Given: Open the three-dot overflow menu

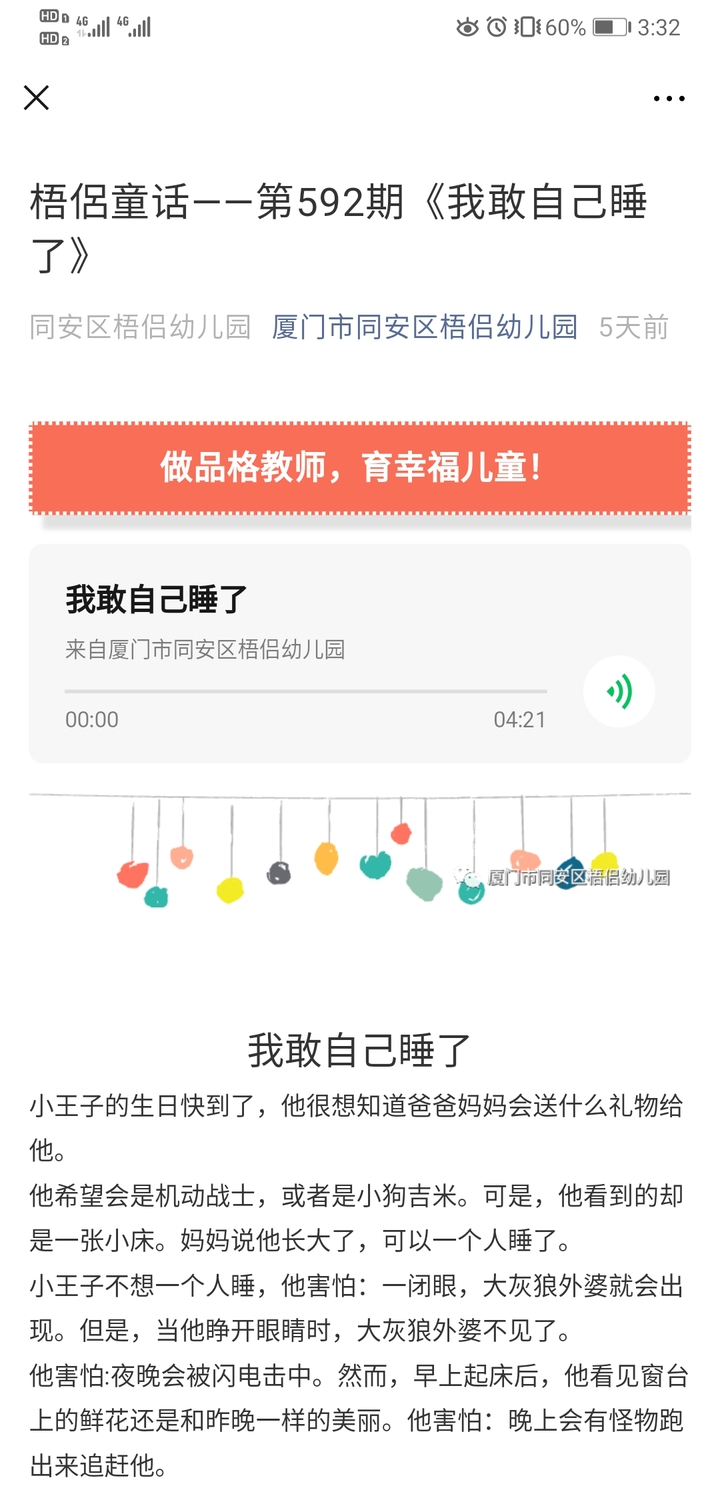Looking at the screenshot, I should click(669, 98).
